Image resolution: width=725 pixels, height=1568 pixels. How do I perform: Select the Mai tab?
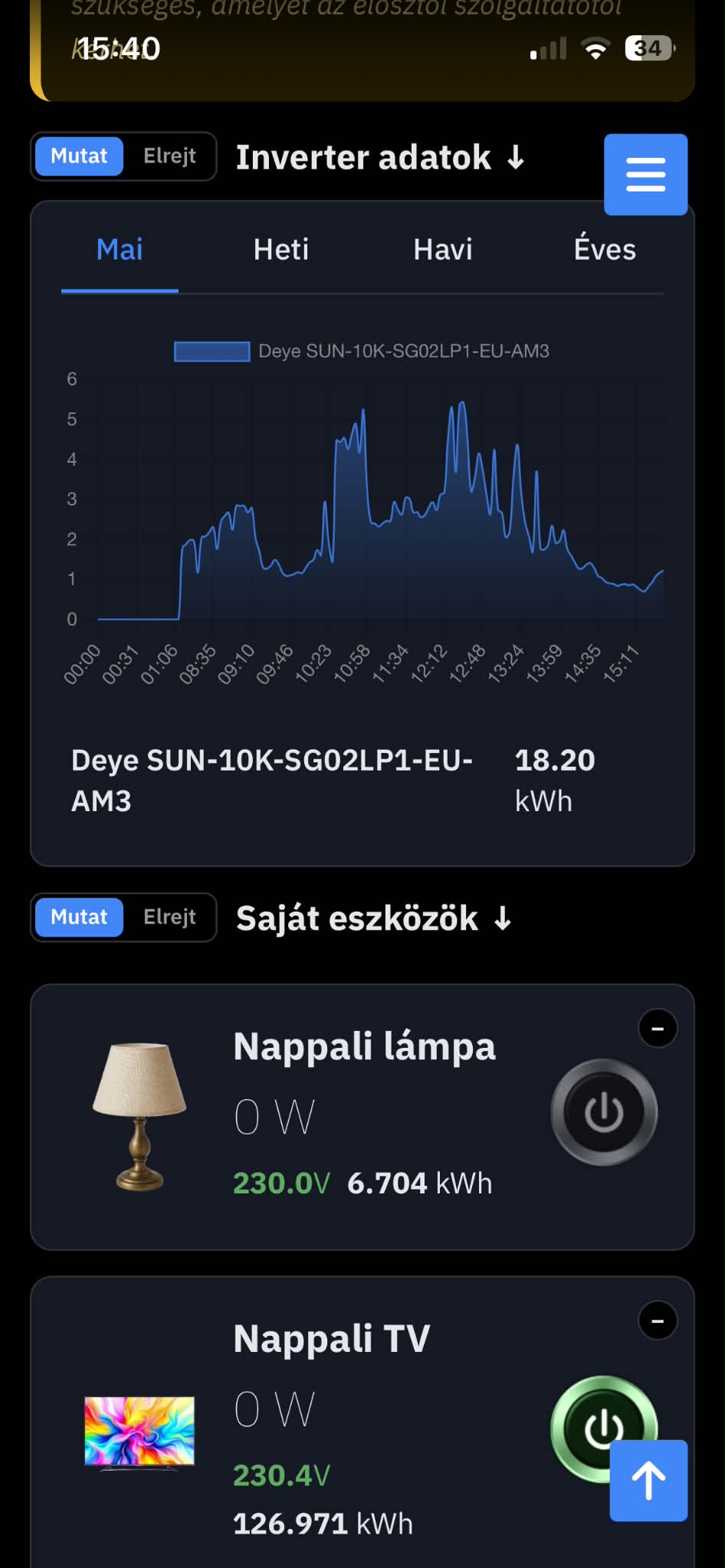(x=120, y=250)
